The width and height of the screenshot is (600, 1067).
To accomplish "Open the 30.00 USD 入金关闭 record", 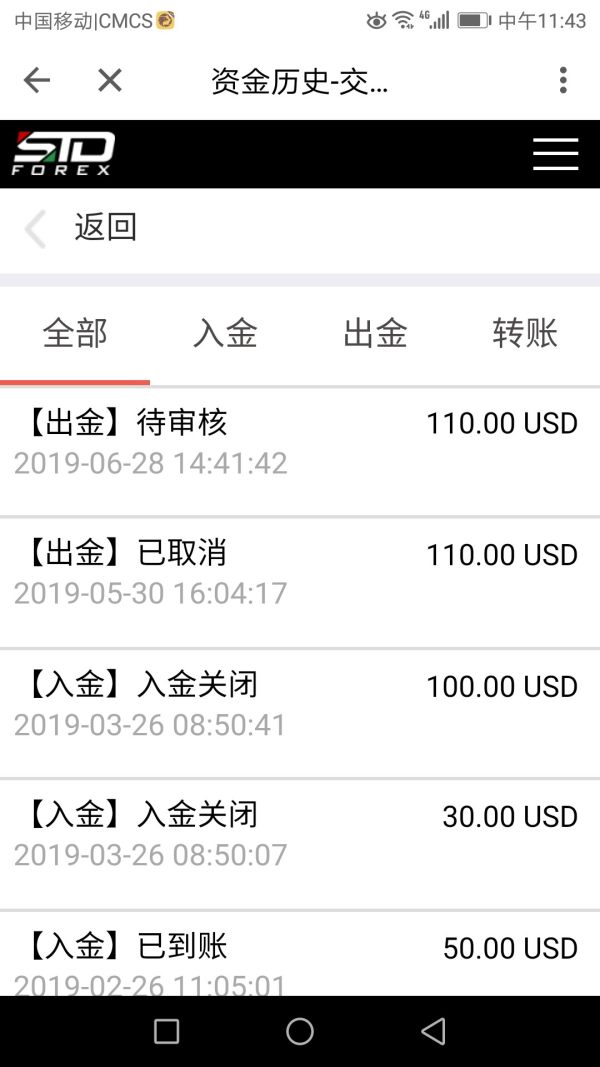I will [x=300, y=834].
